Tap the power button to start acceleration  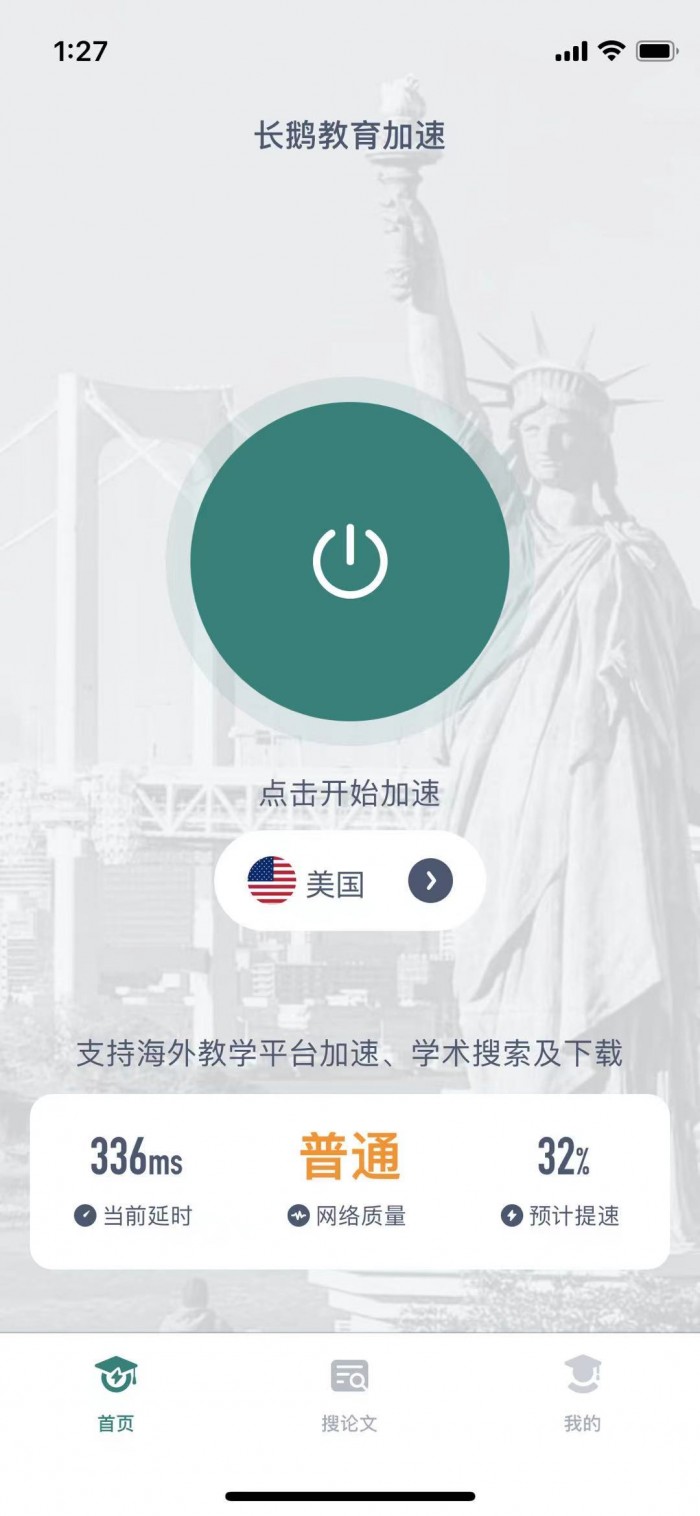click(x=349, y=561)
